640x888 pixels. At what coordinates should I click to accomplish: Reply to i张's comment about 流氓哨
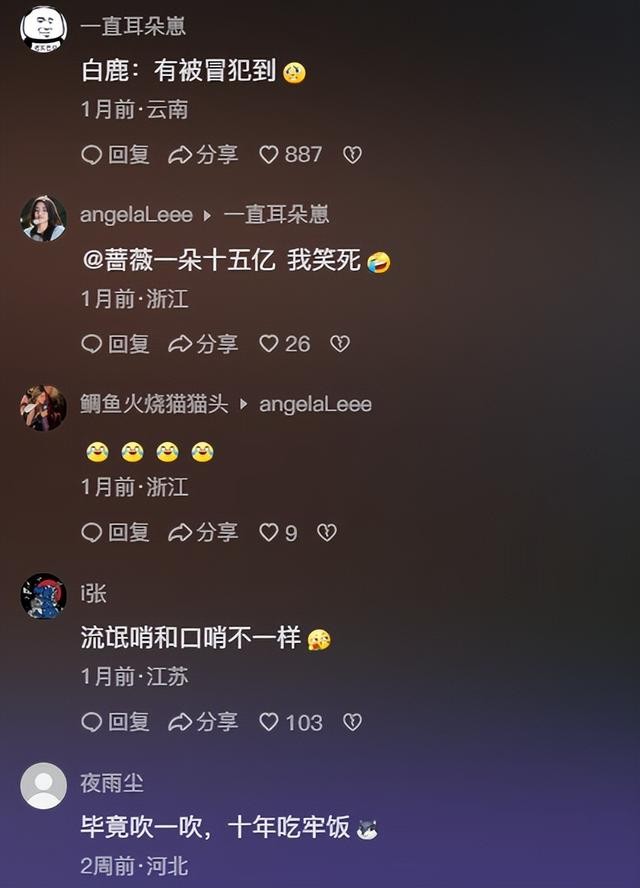click(x=115, y=721)
